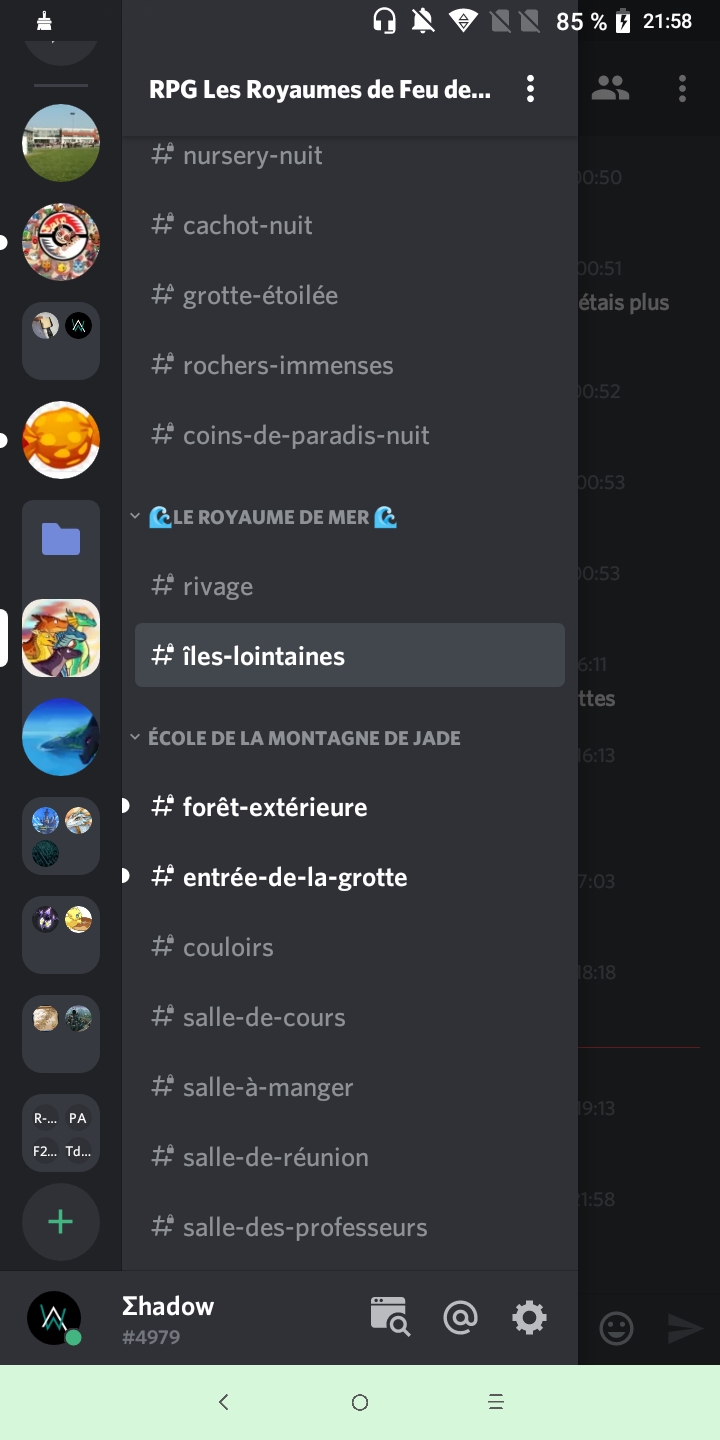This screenshot has width=720, height=1440.
Task: Open the salle-à-manger channel
Action: [x=268, y=1087]
